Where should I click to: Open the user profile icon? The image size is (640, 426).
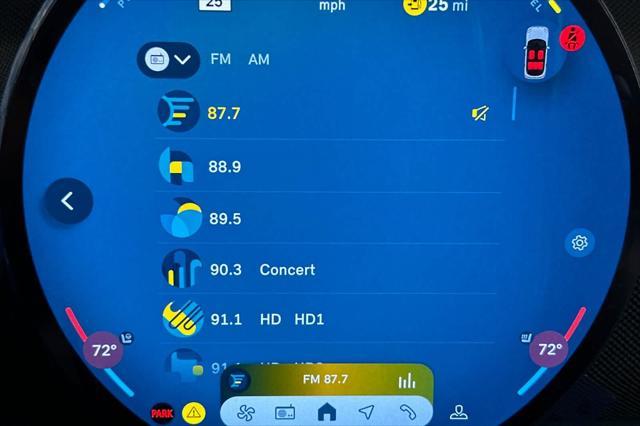point(458,412)
